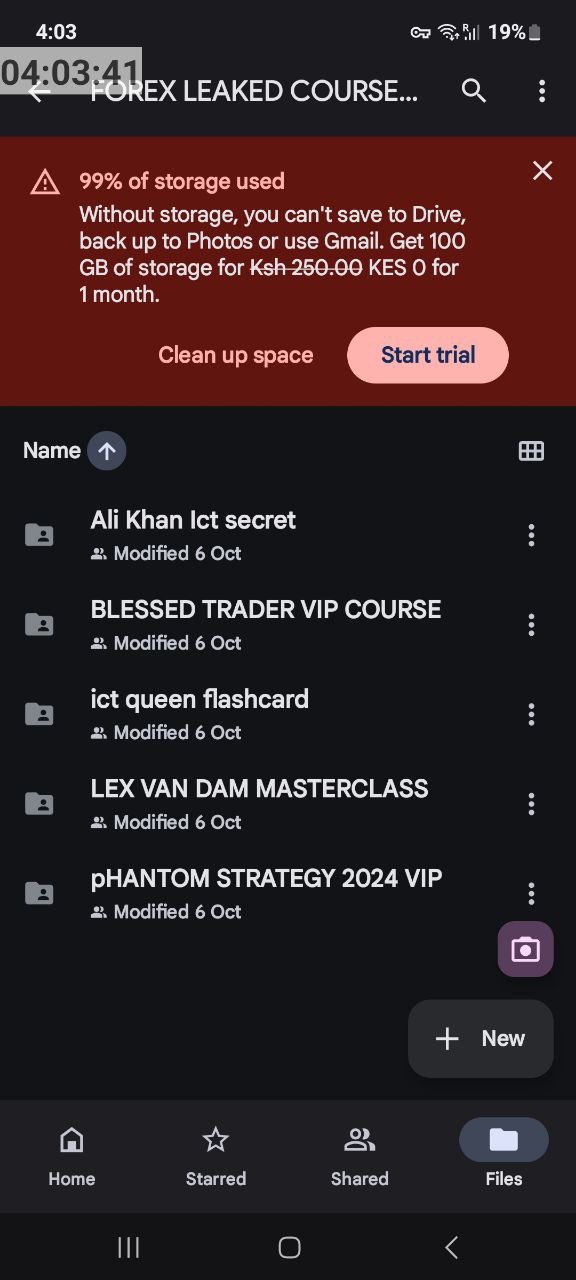Open options for BLESSED TRADER VIP COURSE
The height and width of the screenshot is (1280, 576).
pos(531,625)
